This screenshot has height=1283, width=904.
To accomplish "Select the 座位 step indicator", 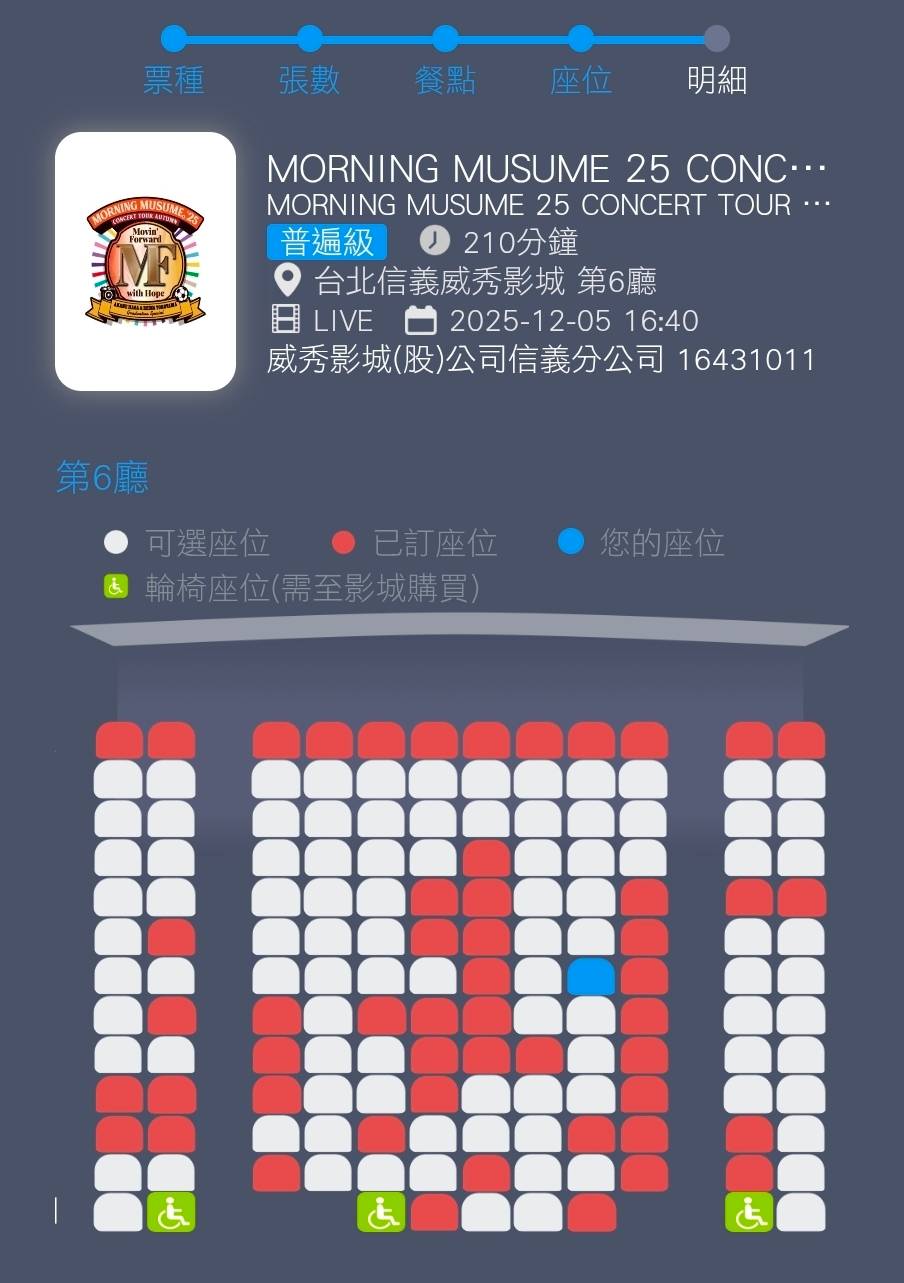I will [581, 41].
